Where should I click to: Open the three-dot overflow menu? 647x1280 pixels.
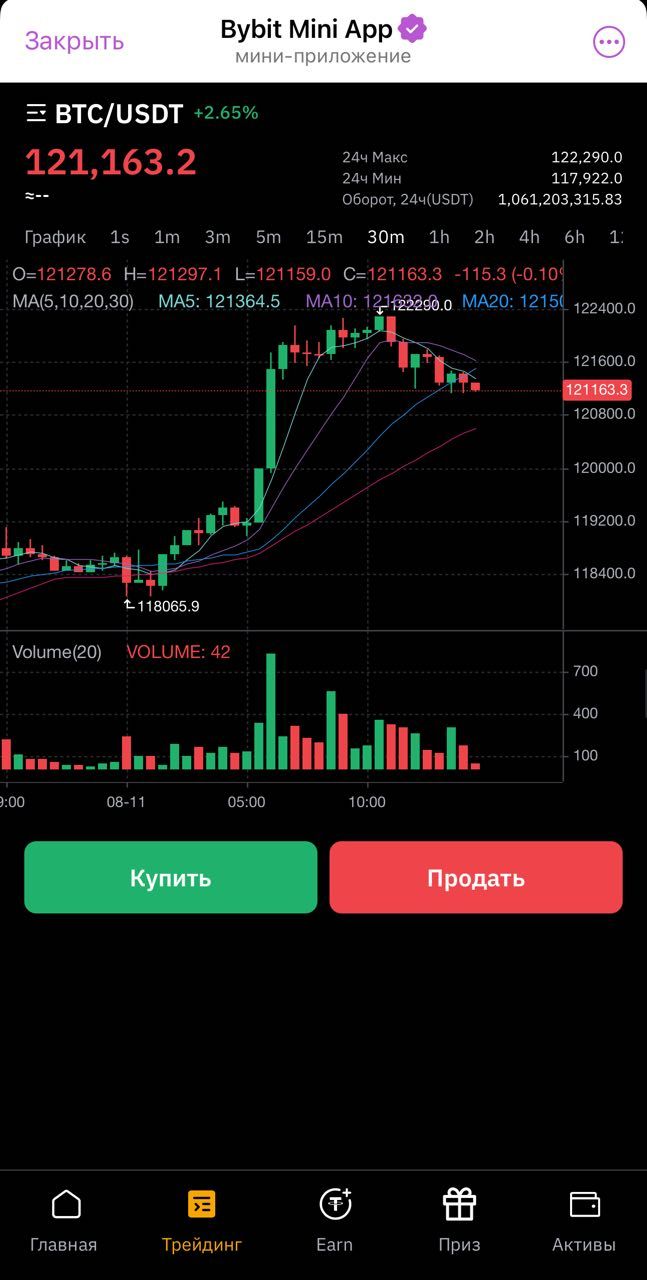[x=608, y=42]
